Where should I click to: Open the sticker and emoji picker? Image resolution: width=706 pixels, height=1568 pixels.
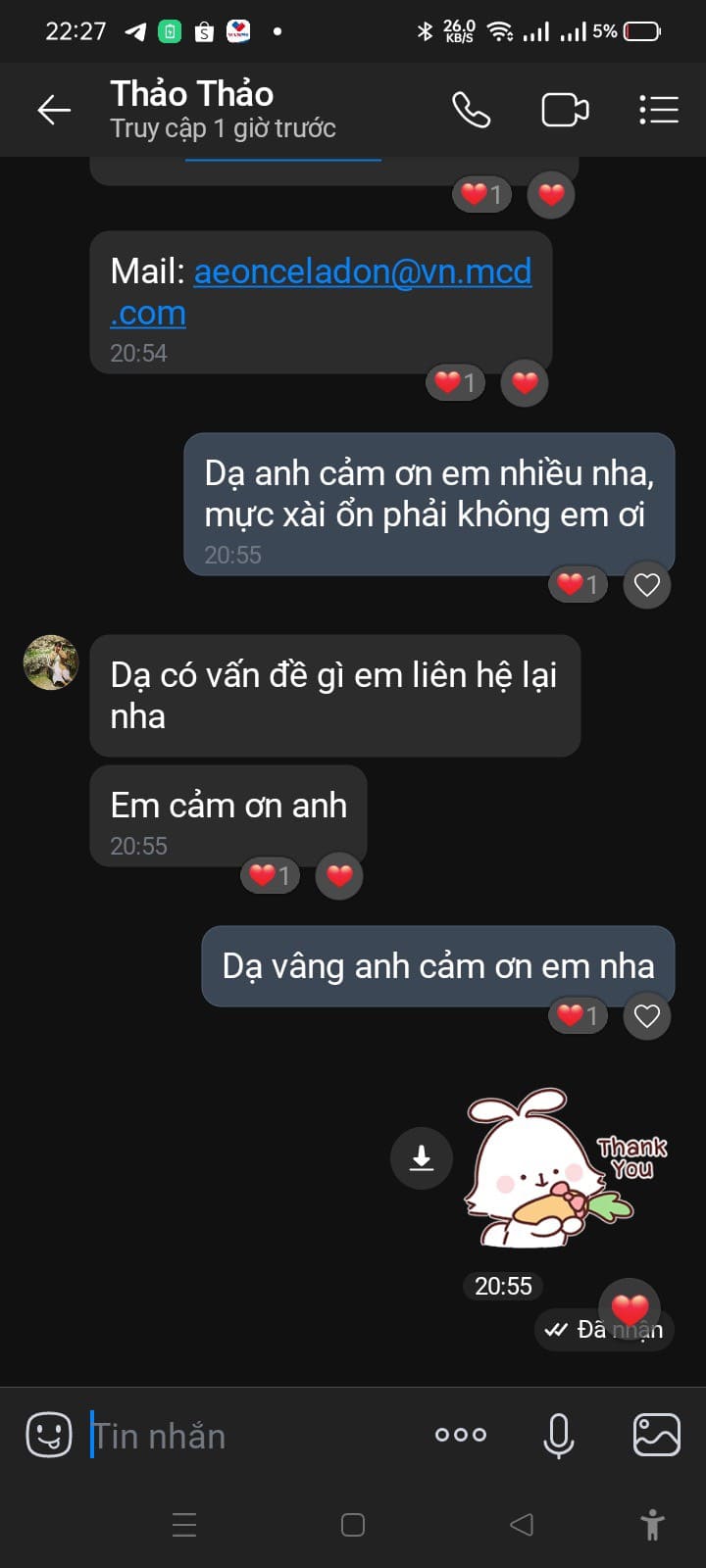(x=48, y=1435)
